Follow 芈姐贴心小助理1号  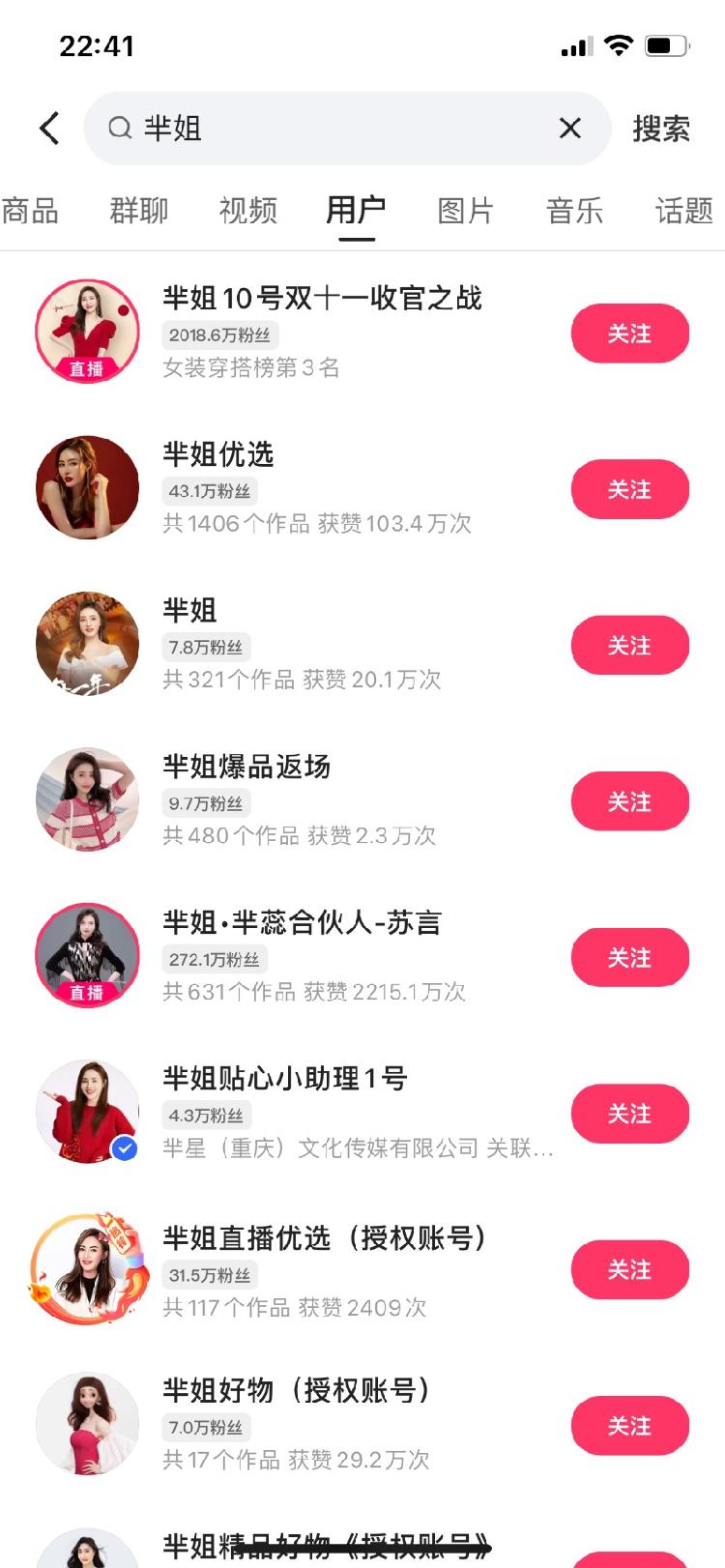[629, 1114]
